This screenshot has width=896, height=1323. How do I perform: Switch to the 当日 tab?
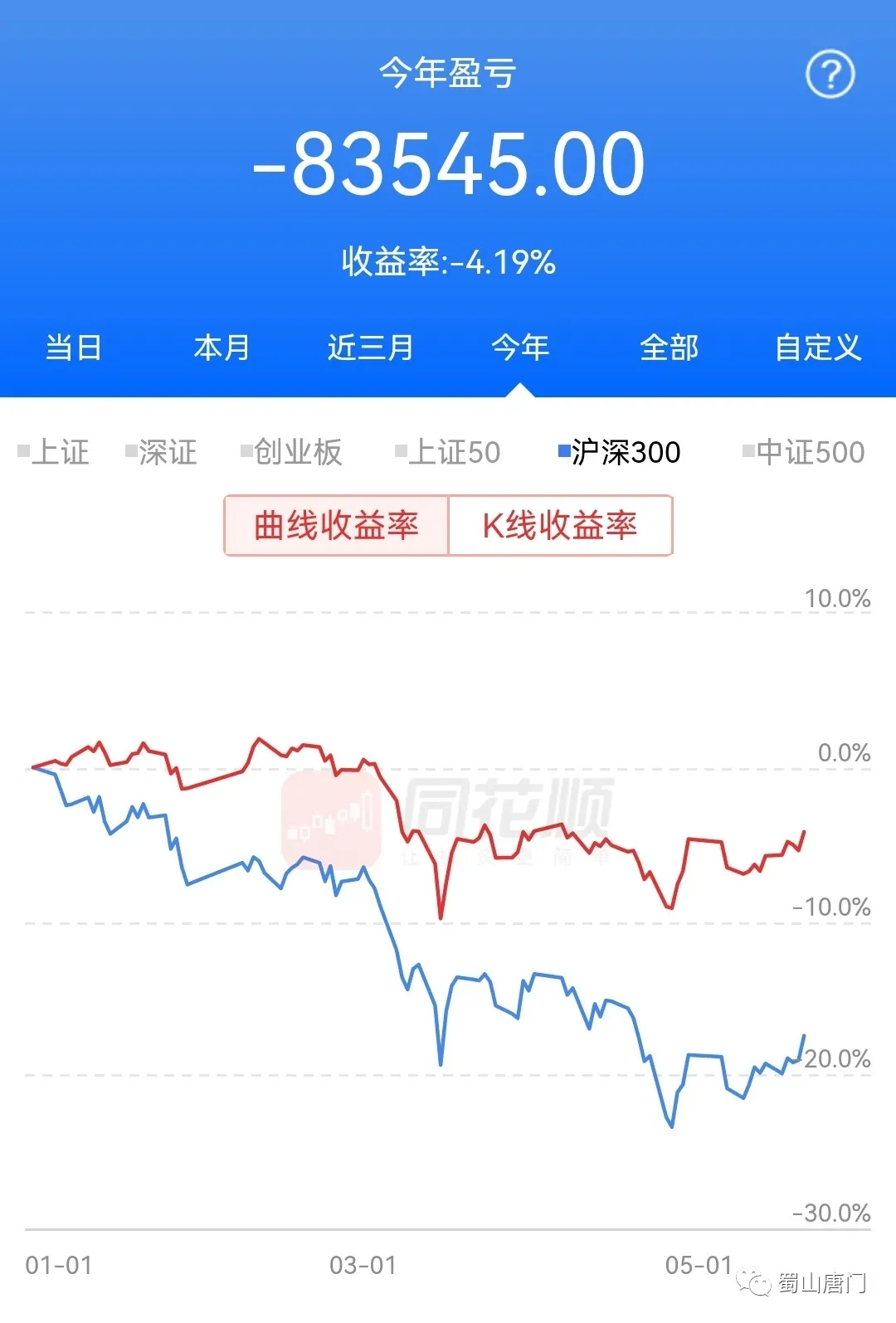74,348
